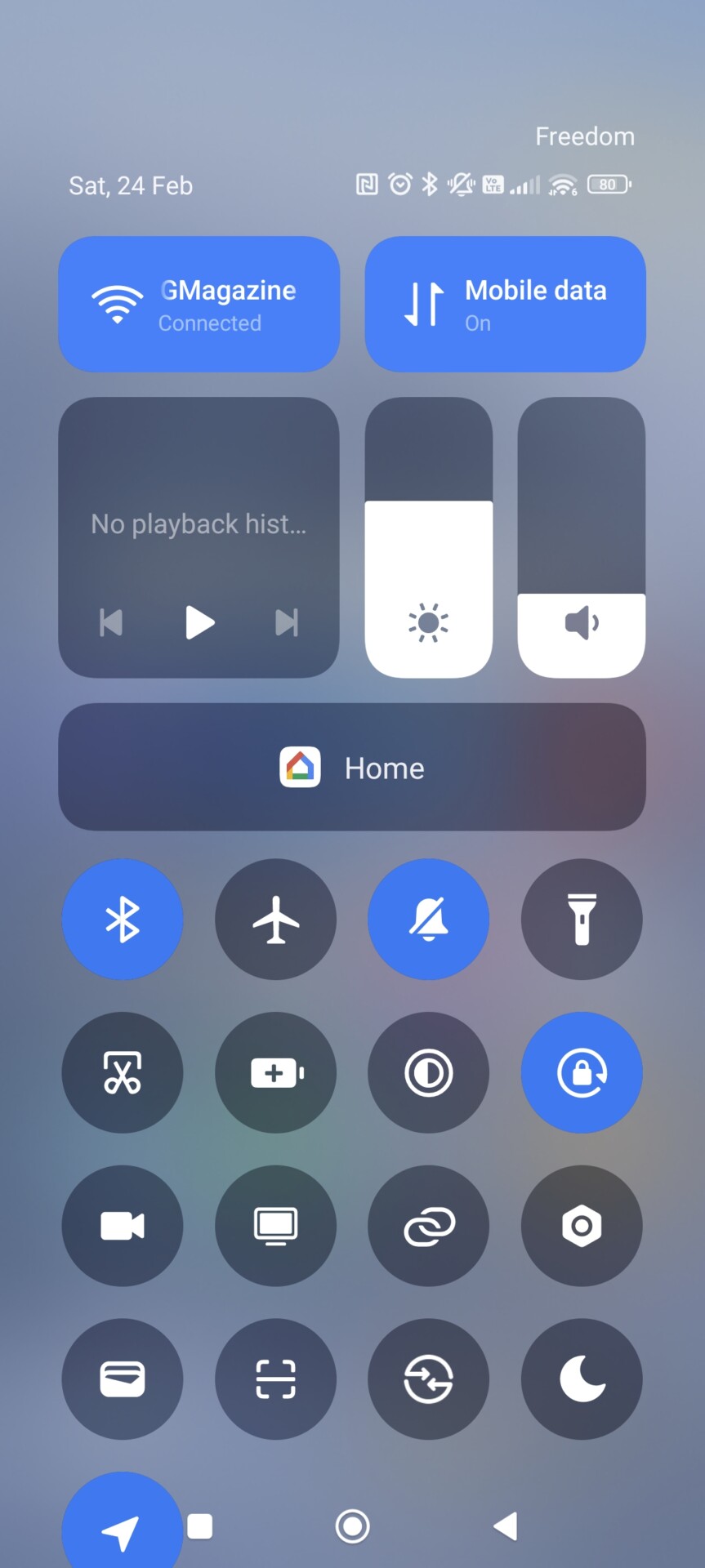Image resolution: width=705 pixels, height=1568 pixels.
Task: Turn off Mobile data
Action: pos(505,304)
